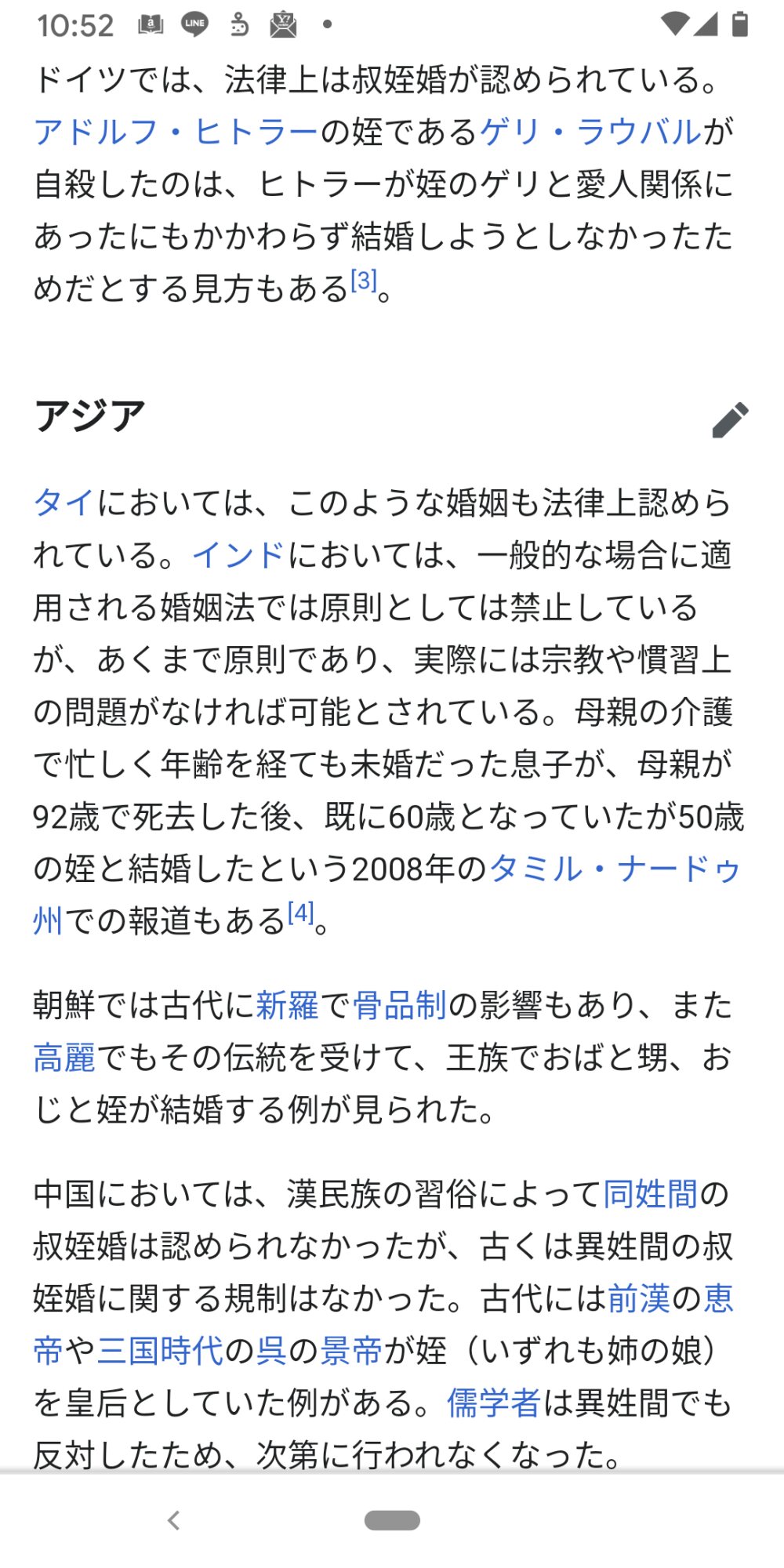
Task: Open footnote reference [4]
Action: coord(301,913)
